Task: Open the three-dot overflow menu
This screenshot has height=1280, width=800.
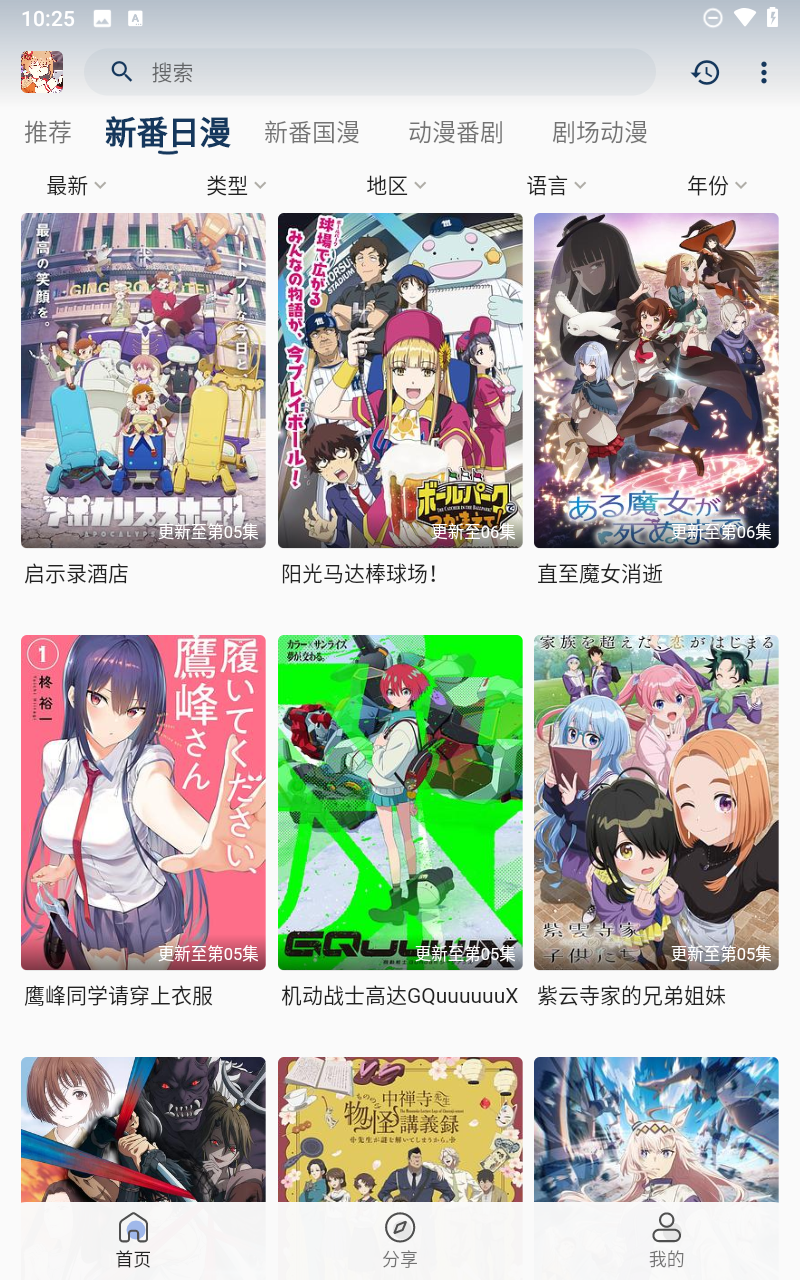Action: point(763,72)
